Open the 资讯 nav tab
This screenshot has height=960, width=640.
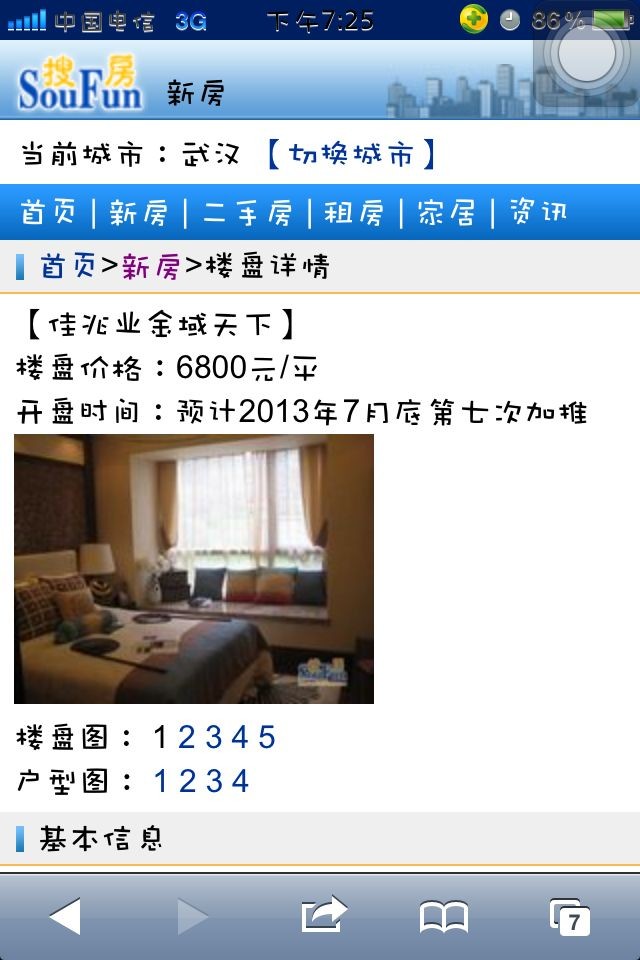(x=538, y=212)
